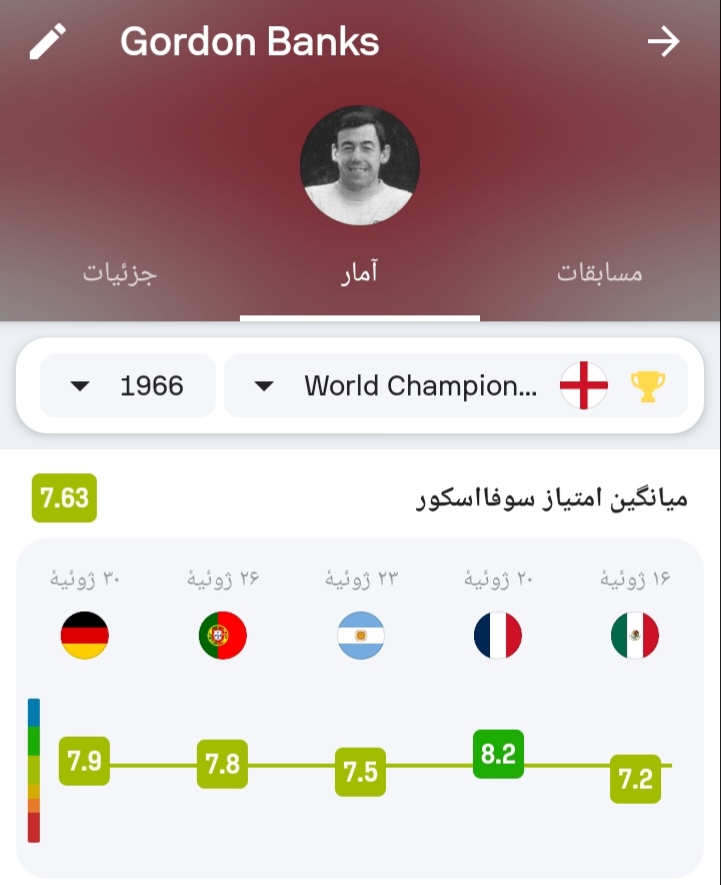
Task: View the 7.2 rating match versus Mexico
Action: [x=636, y=778]
